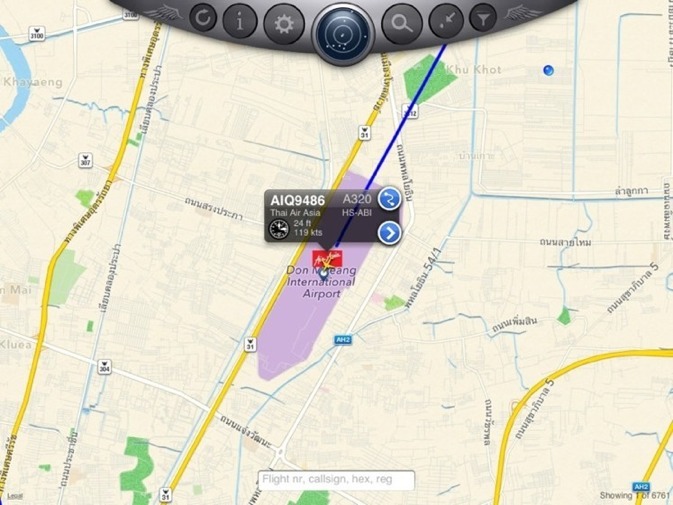Select the blue aircraft dot near Khu Khot

click(x=548, y=70)
